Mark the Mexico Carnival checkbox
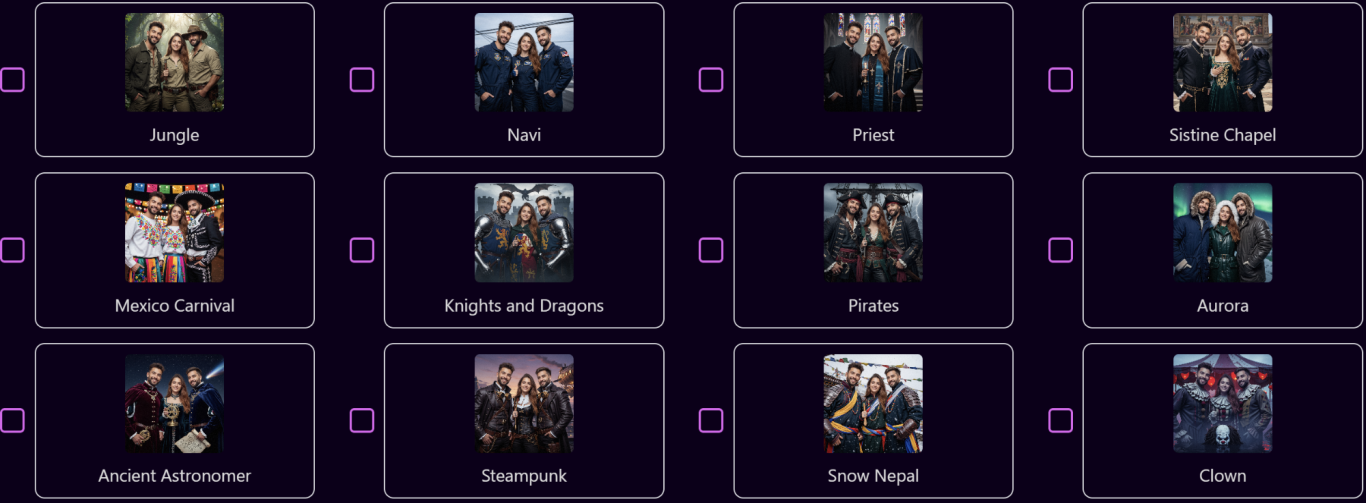The height and width of the screenshot is (503, 1366). coord(12,250)
